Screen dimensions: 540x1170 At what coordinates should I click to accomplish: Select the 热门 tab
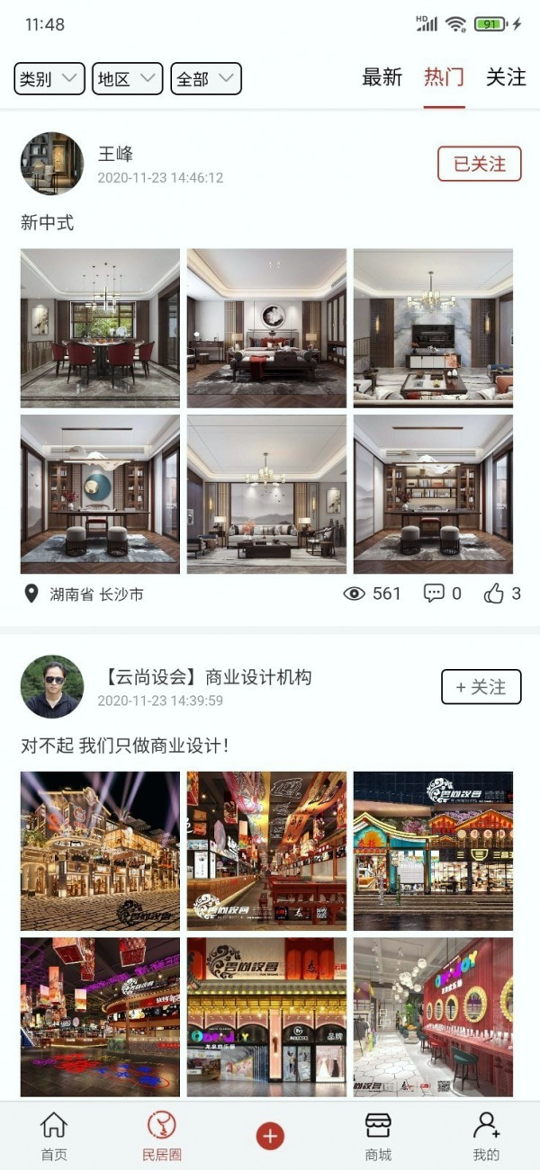click(x=445, y=77)
